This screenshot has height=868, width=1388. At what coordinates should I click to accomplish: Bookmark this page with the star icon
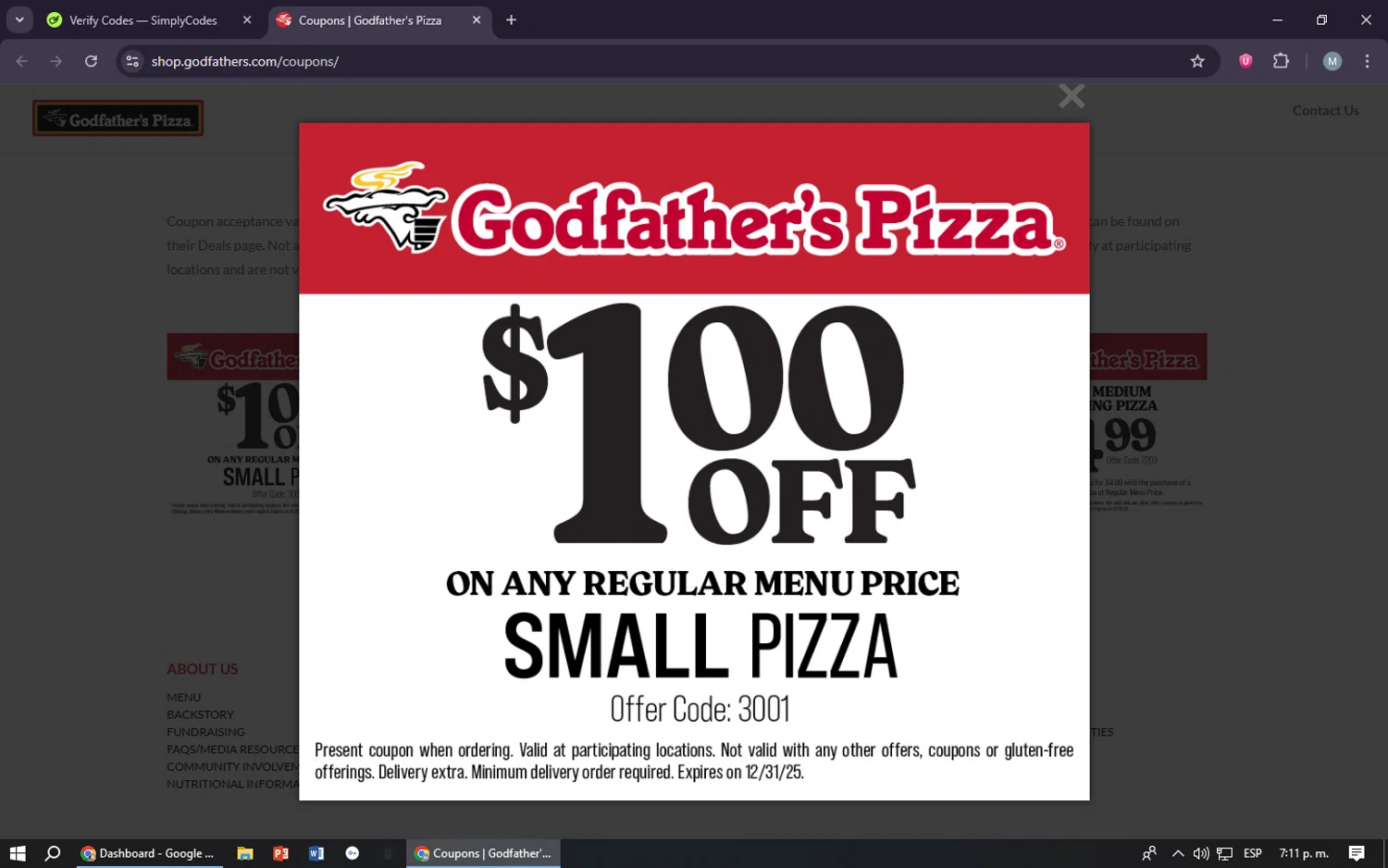1197,61
